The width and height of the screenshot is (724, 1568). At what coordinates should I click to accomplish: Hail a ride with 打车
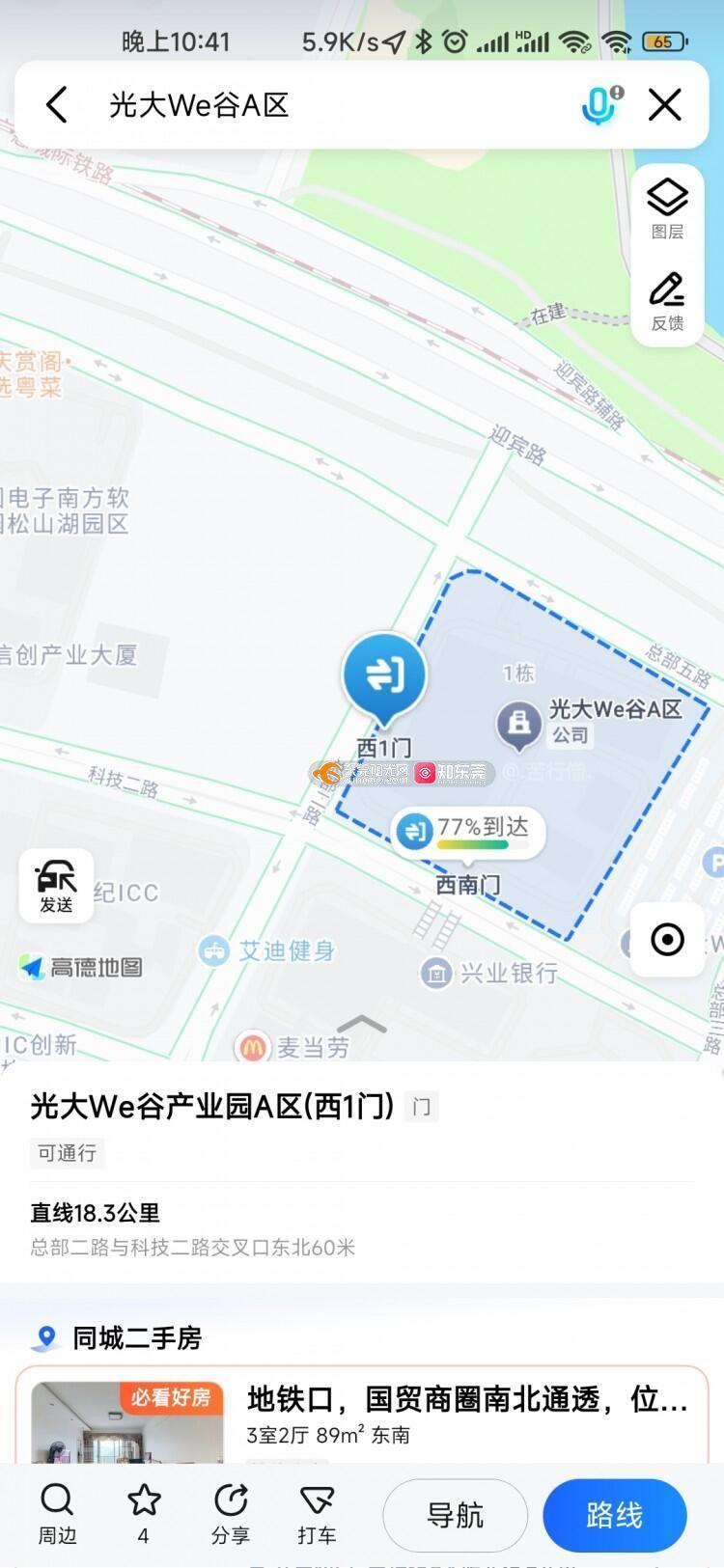(x=317, y=1514)
